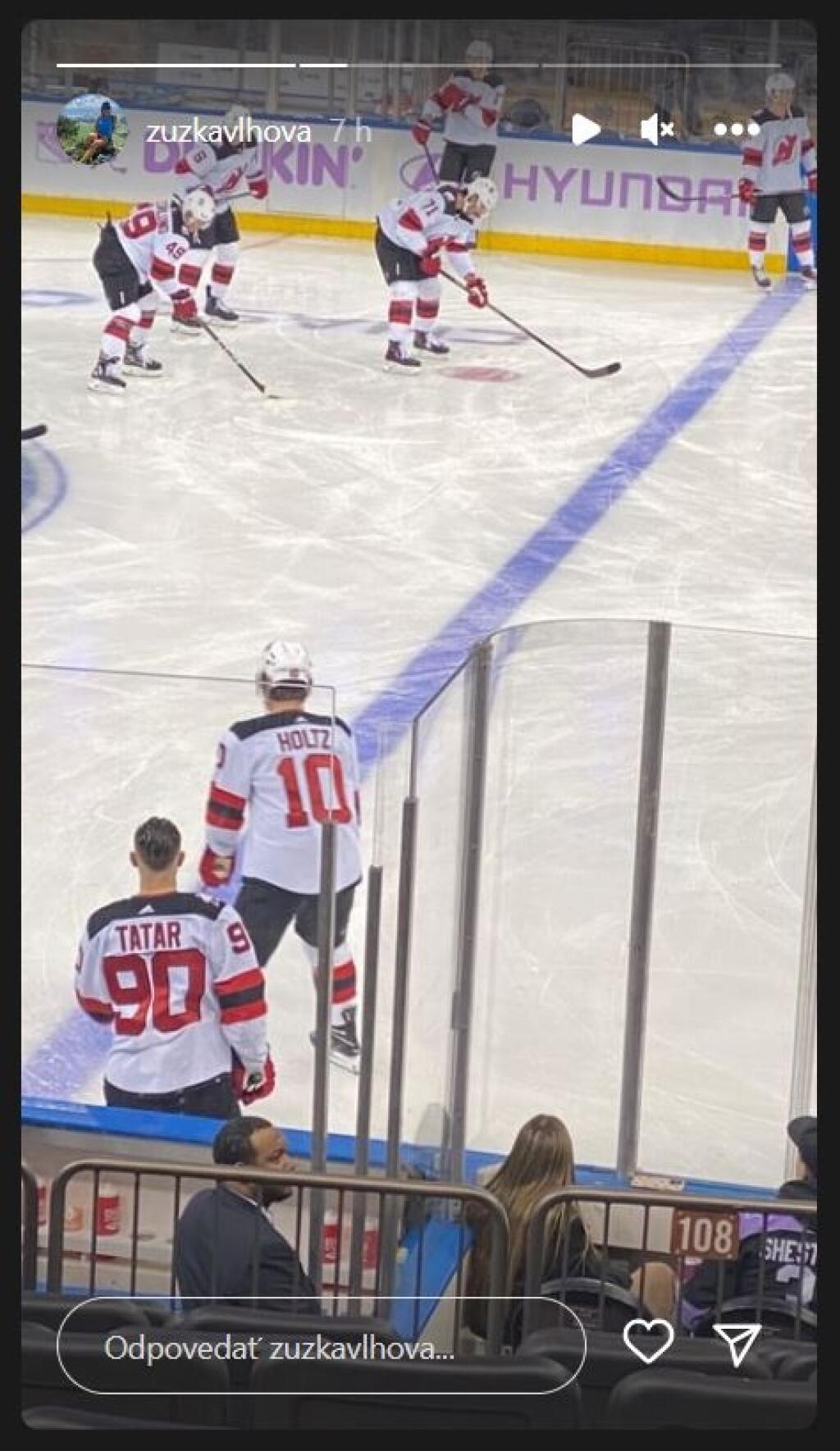Image resolution: width=840 pixels, height=1451 pixels.
Task: Resume the story with the play button
Action: (x=584, y=130)
